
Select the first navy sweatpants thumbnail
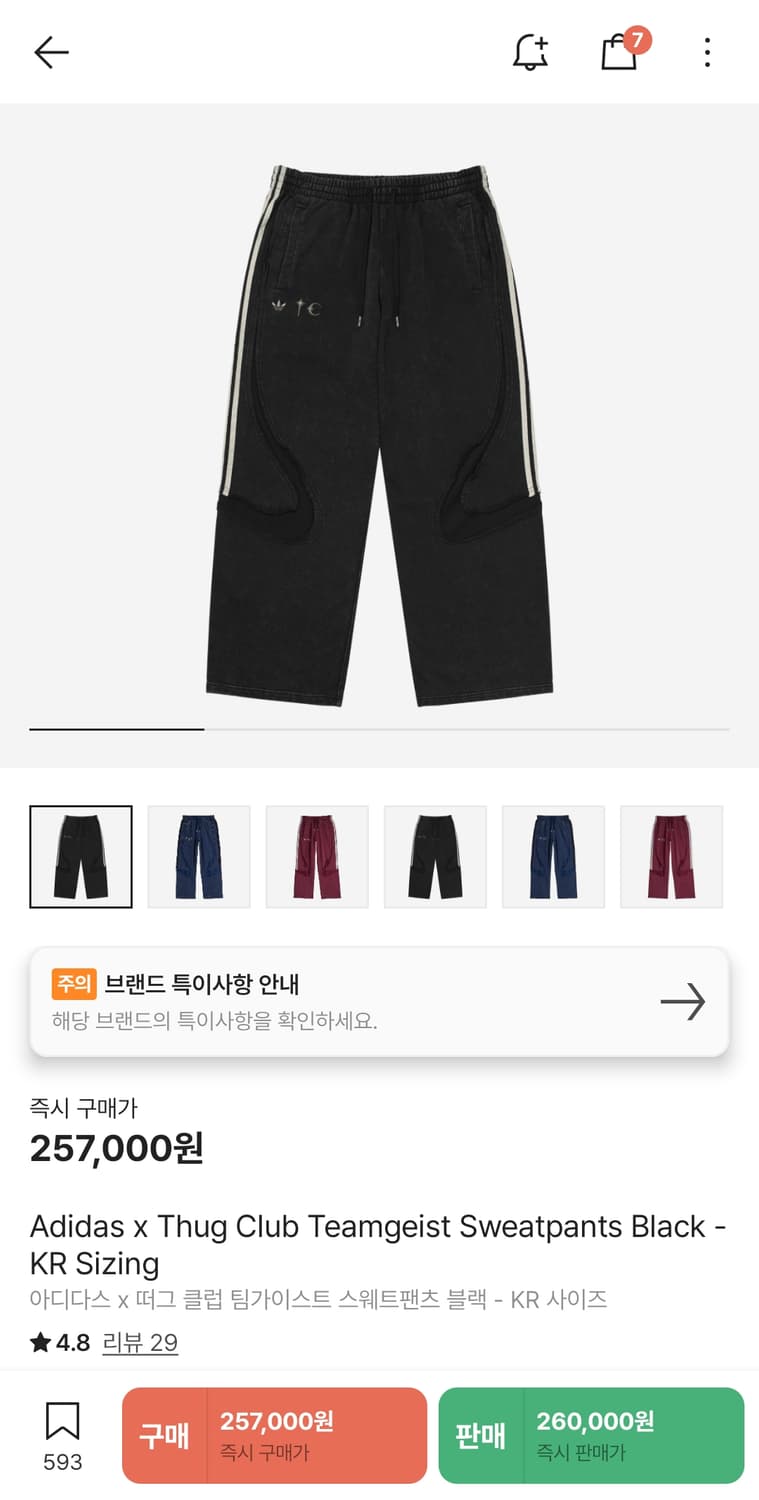click(x=198, y=857)
